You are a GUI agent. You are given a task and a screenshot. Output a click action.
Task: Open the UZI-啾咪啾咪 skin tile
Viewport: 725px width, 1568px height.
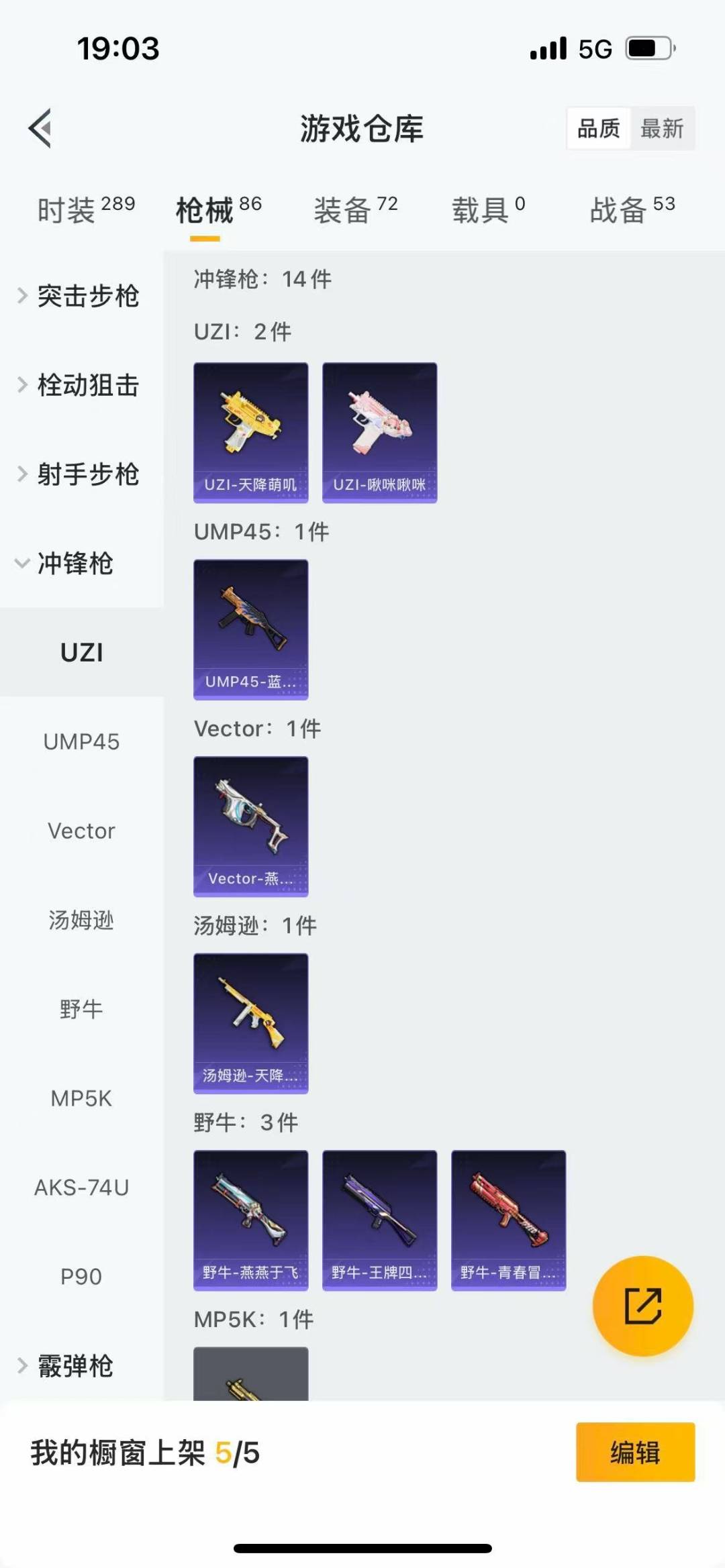[x=380, y=433]
